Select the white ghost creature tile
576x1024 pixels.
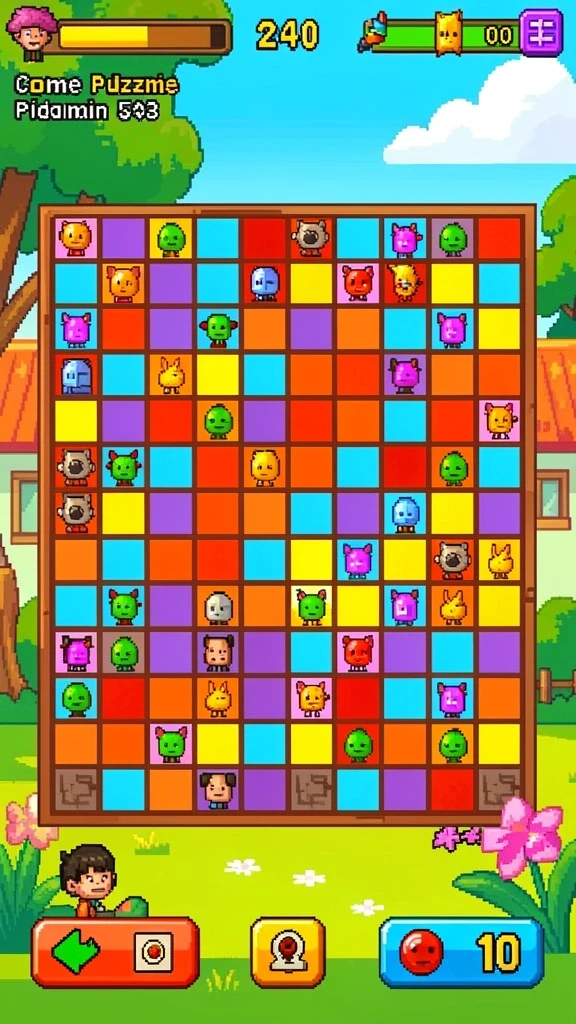pos(218,607)
